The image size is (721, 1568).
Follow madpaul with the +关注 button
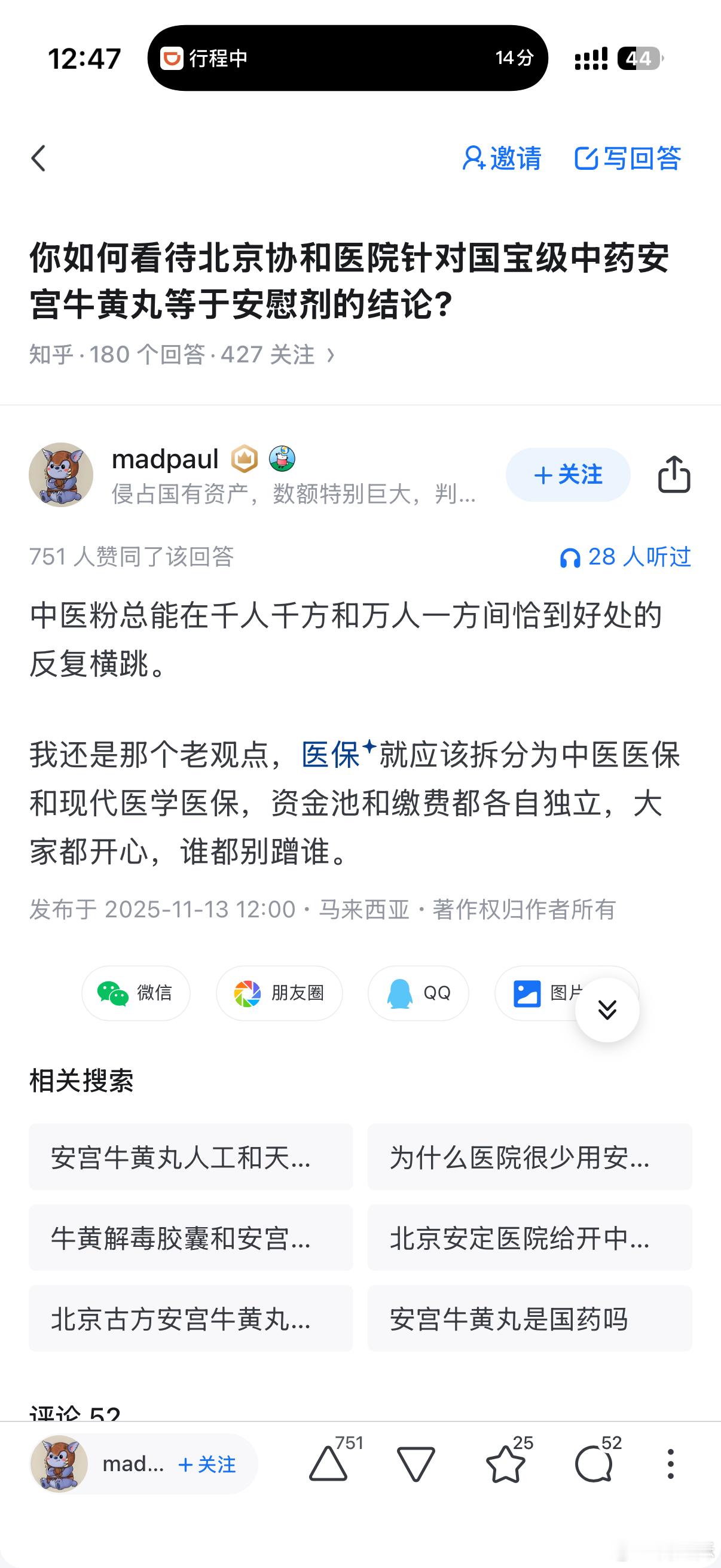coord(568,475)
